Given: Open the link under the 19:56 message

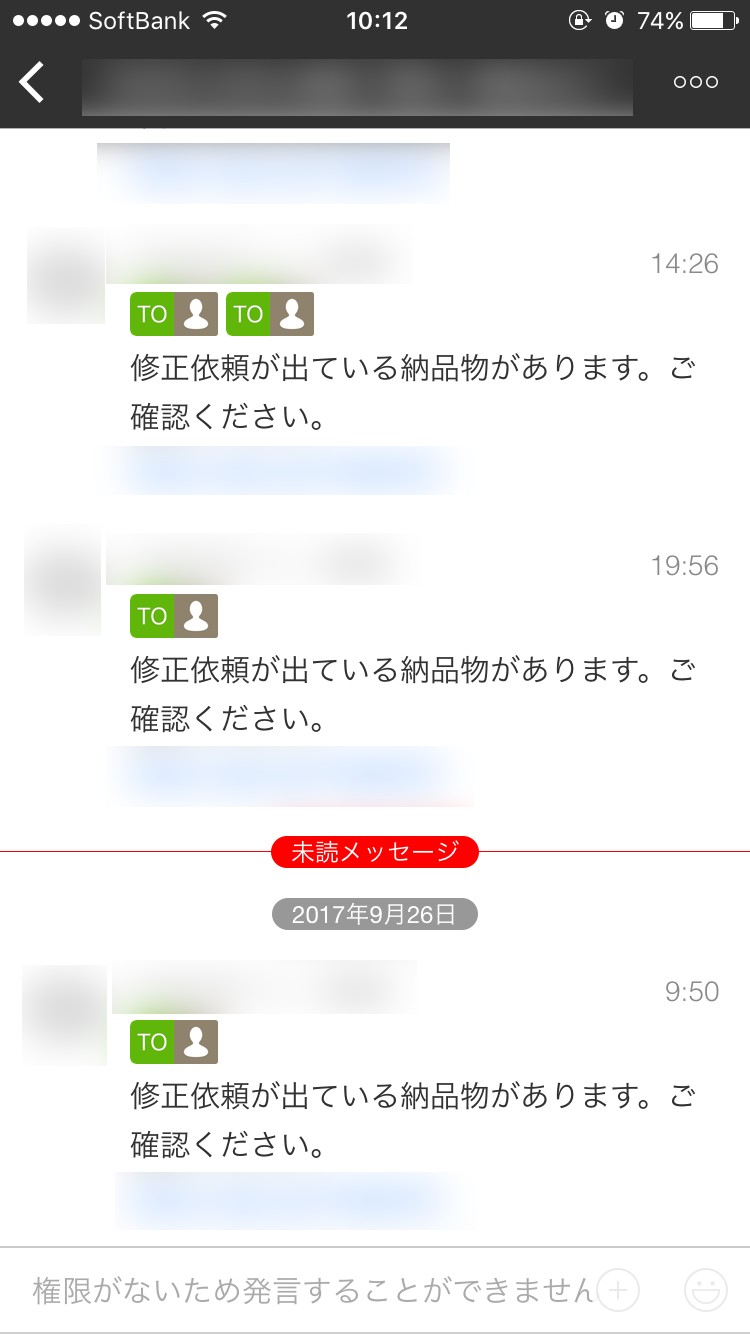Looking at the screenshot, I should click(x=290, y=775).
